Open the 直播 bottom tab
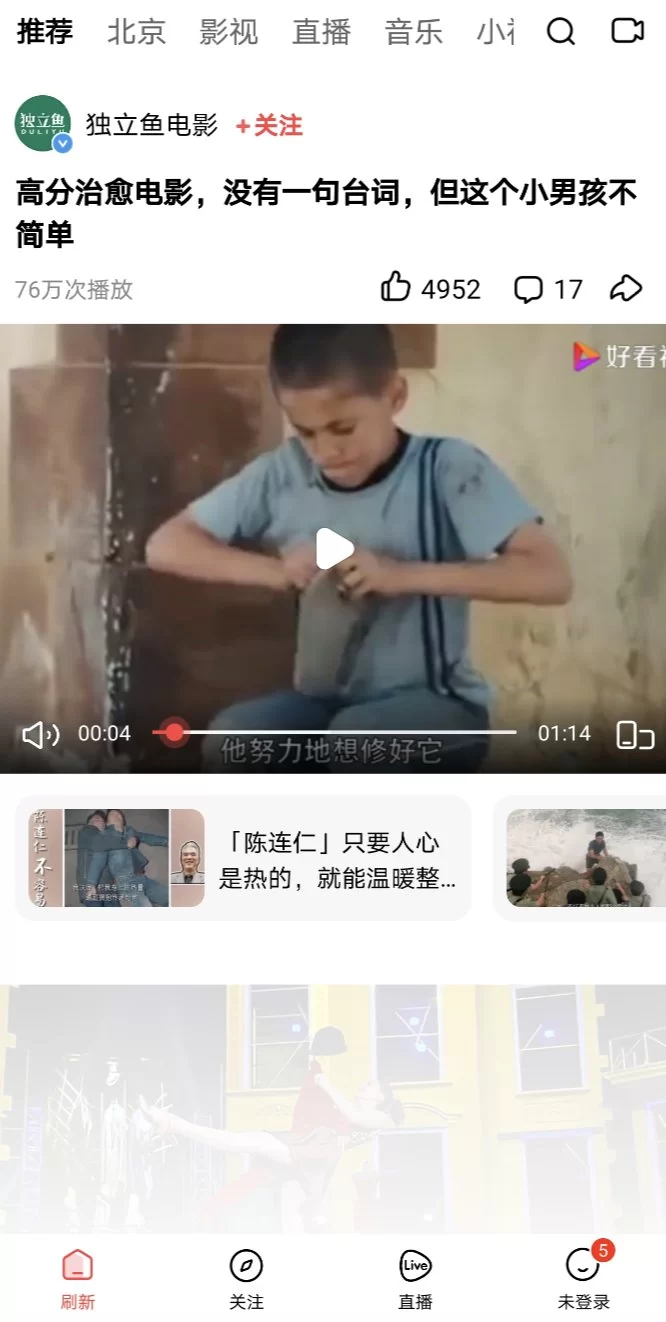Screen dimensions: 666x1322 pos(415,1278)
